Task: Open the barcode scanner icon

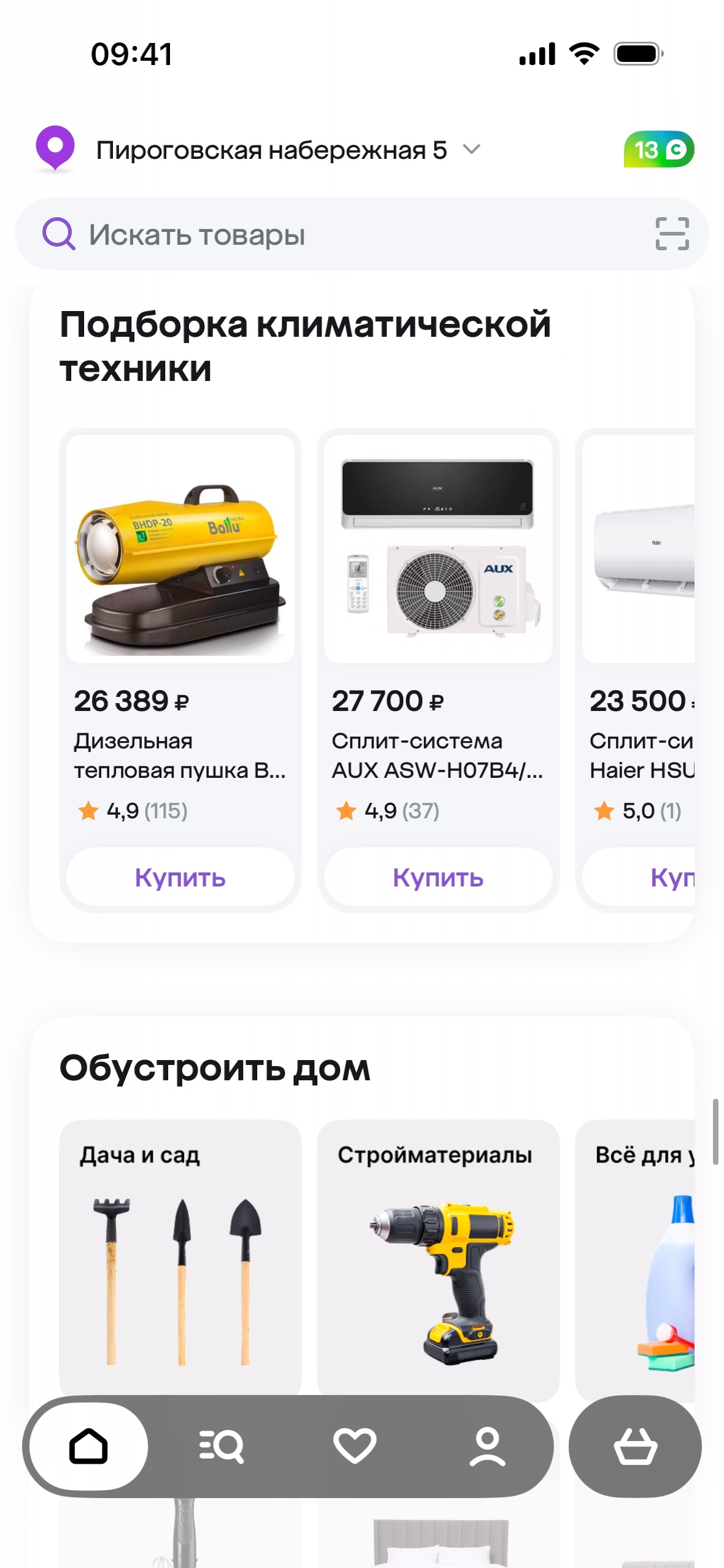Action: 672,234
